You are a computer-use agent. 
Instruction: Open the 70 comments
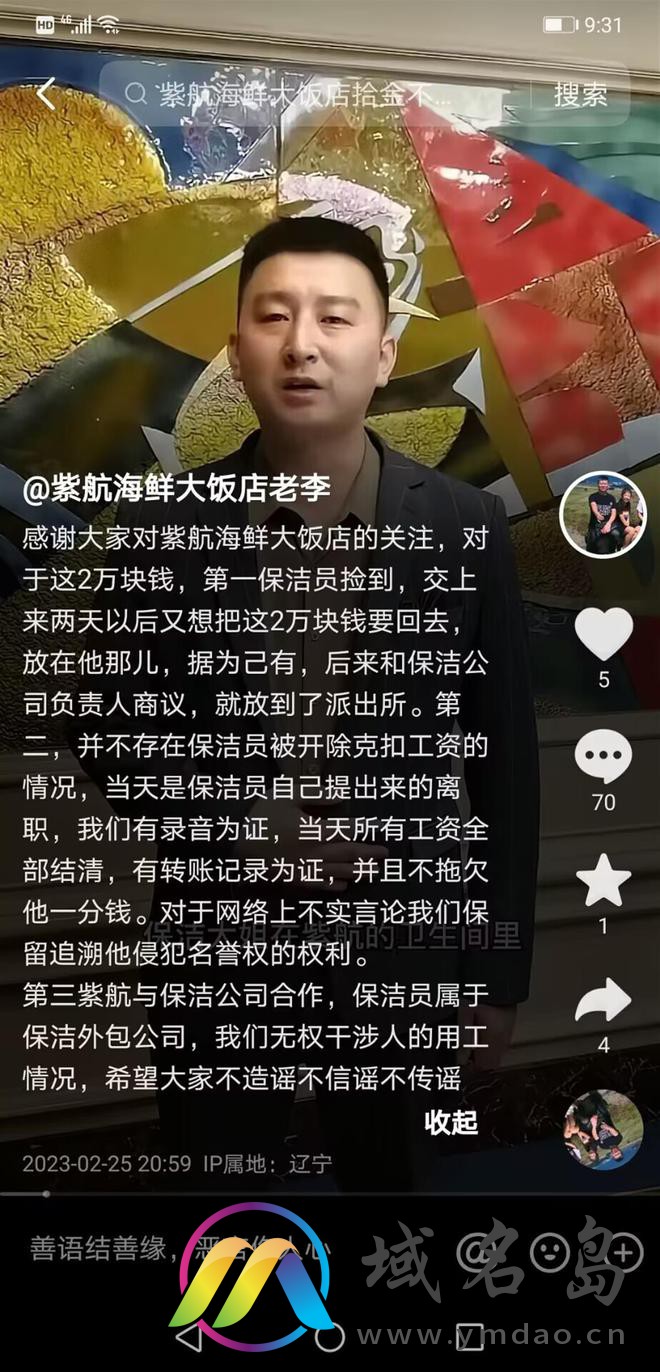pyautogui.click(x=603, y=758)
